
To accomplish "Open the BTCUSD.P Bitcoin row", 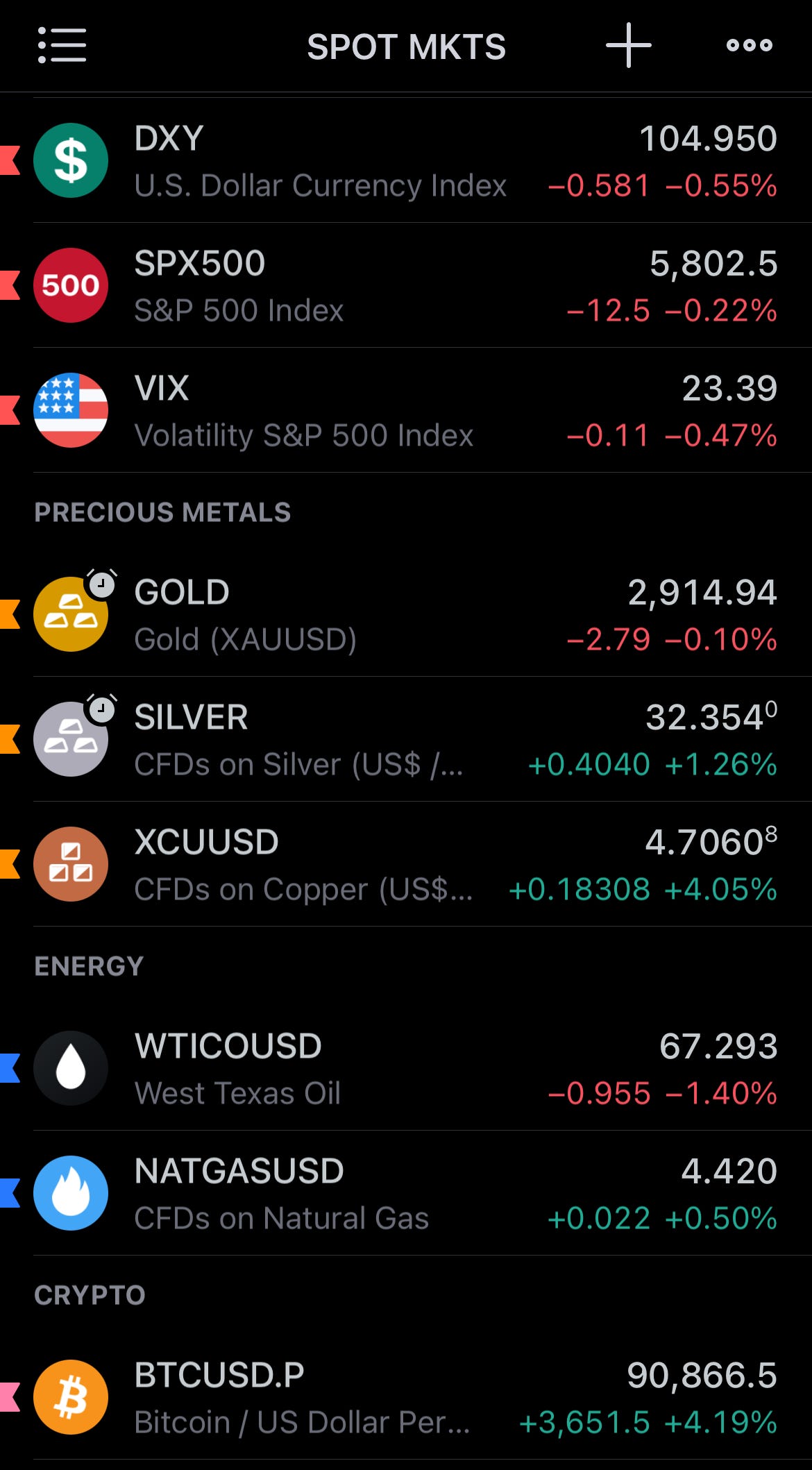I will tap(406, 1397).
